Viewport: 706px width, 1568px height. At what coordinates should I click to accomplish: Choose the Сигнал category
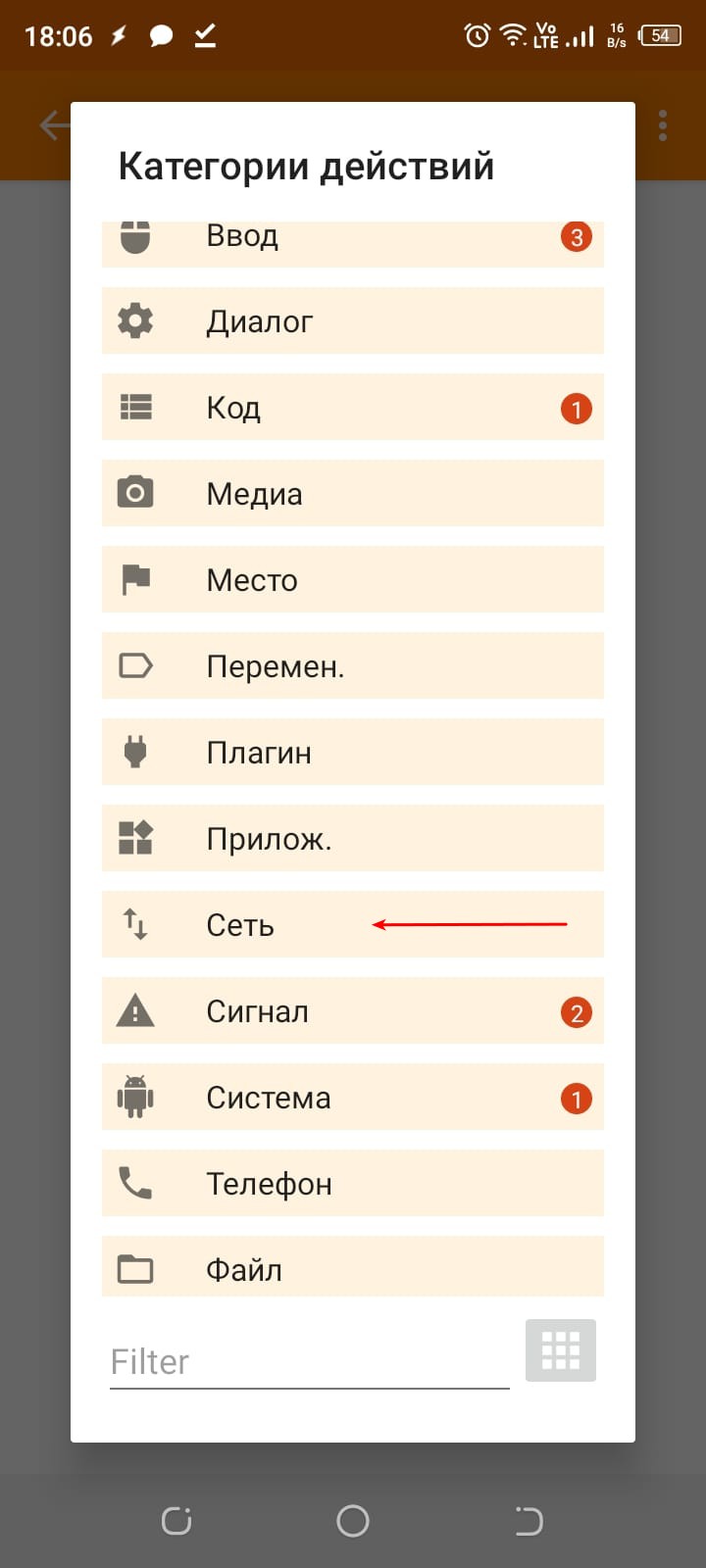coord(351,1010)
